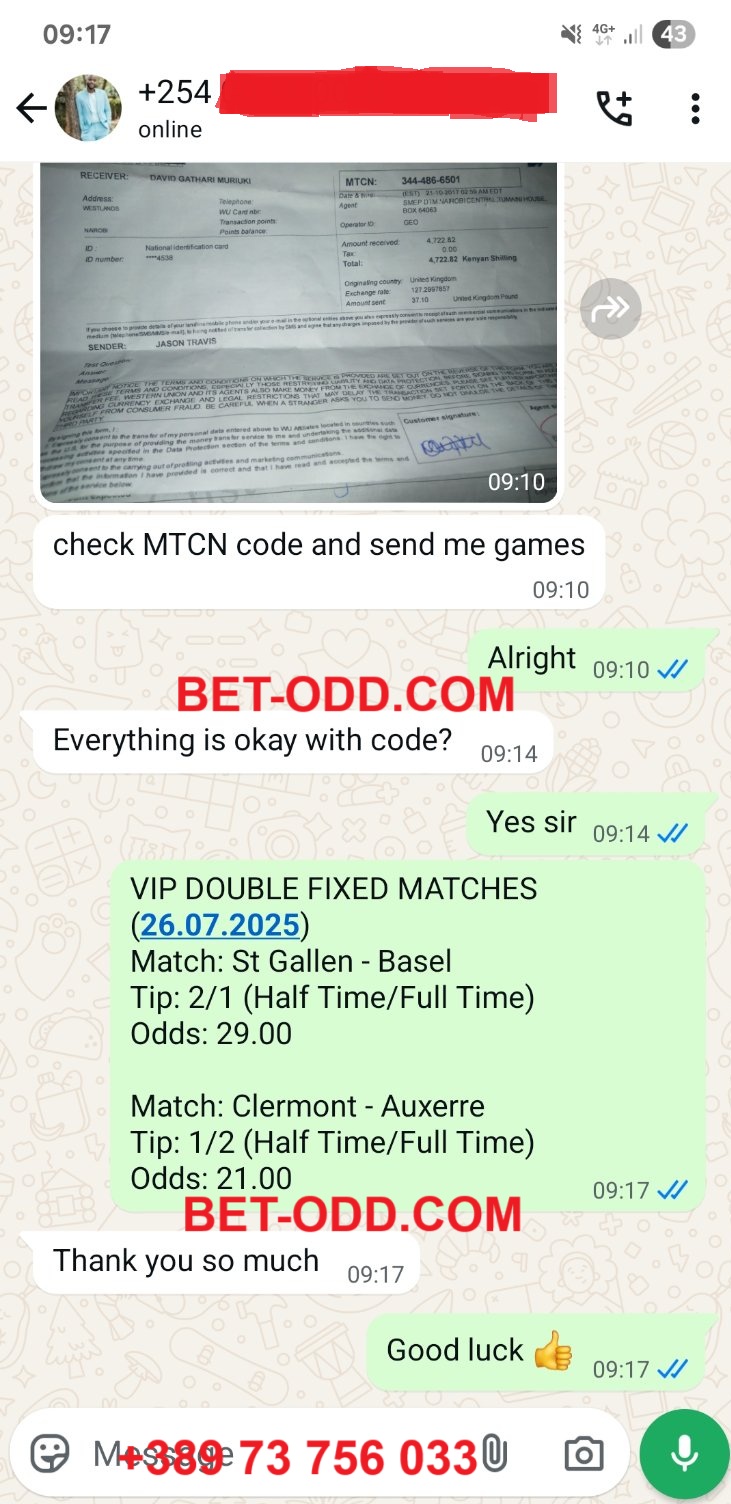This screenshot has width=731, height=1504.
Task: Start a call with this contact
Action: coord(614,108)
